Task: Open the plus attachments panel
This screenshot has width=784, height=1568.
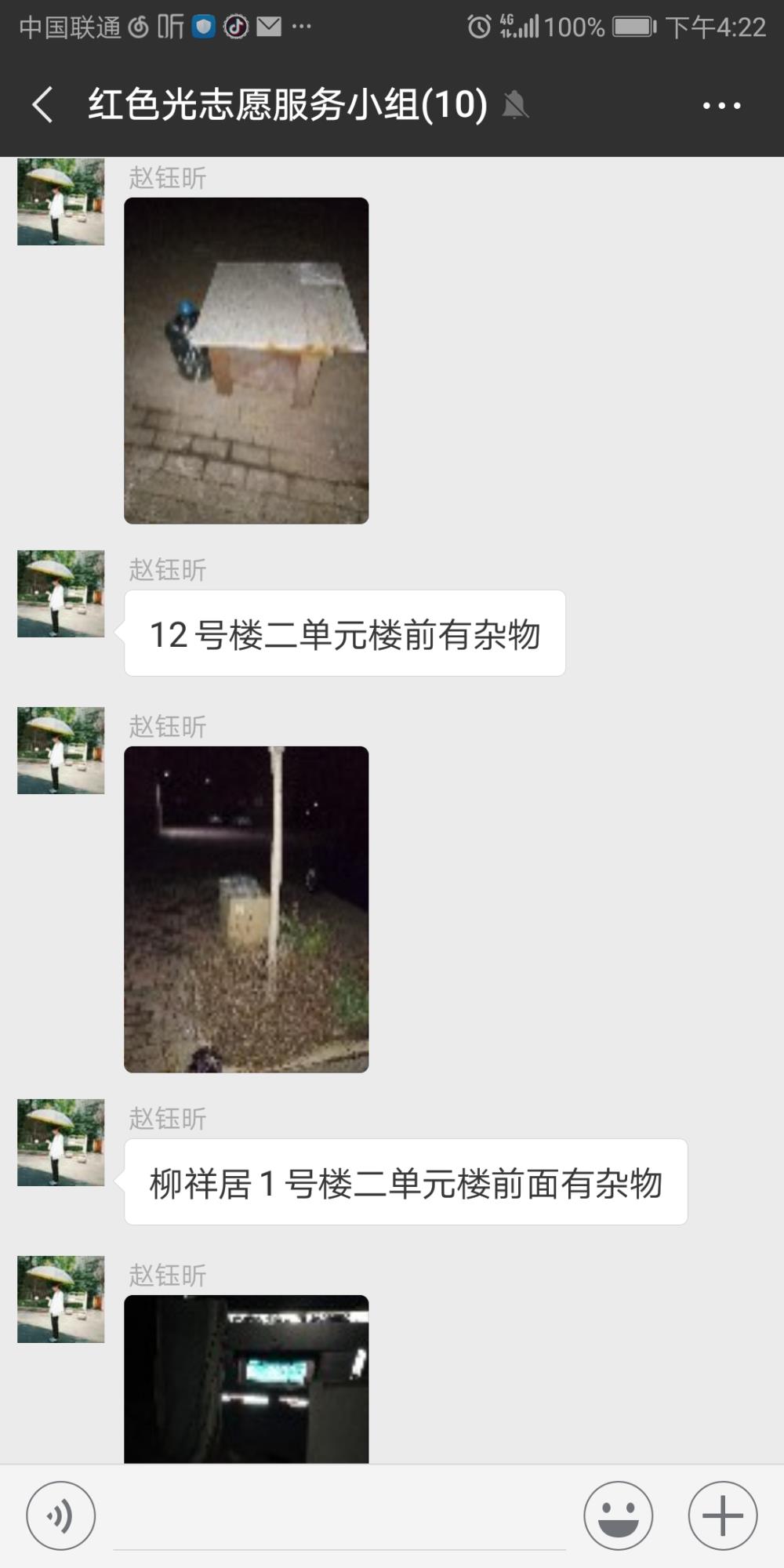Action: (x=723, y=1515)
